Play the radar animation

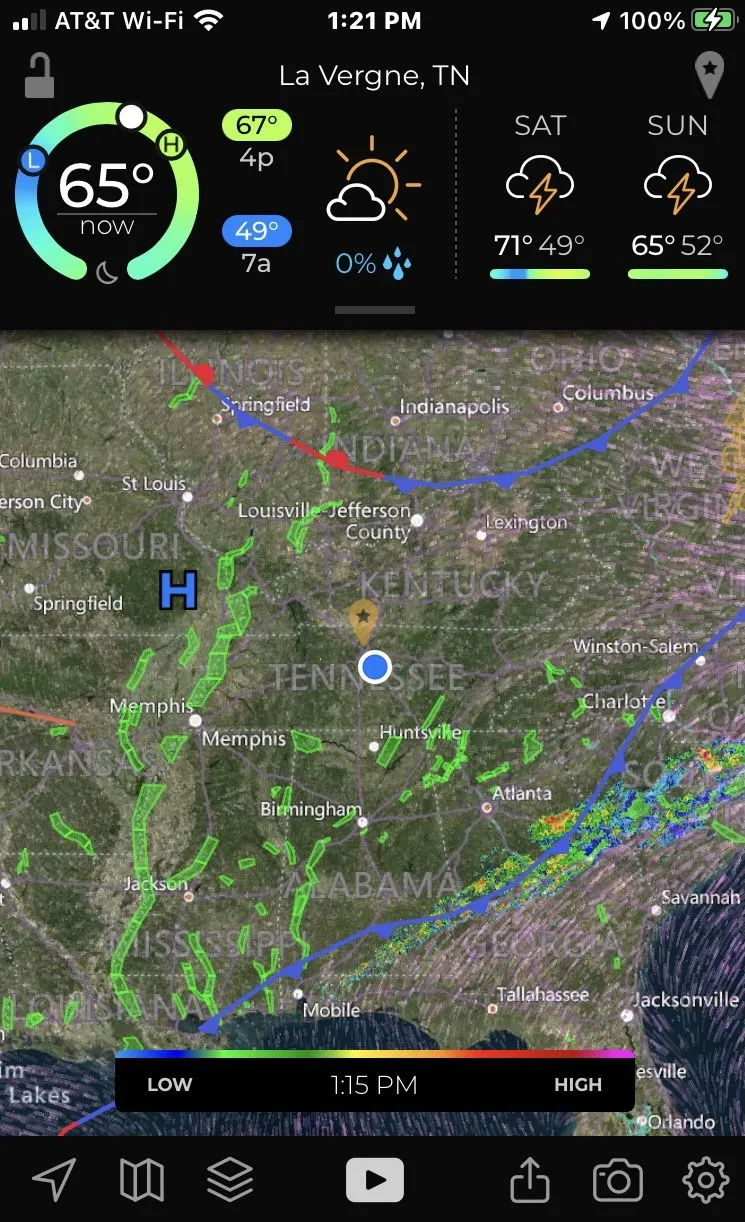375,1180
